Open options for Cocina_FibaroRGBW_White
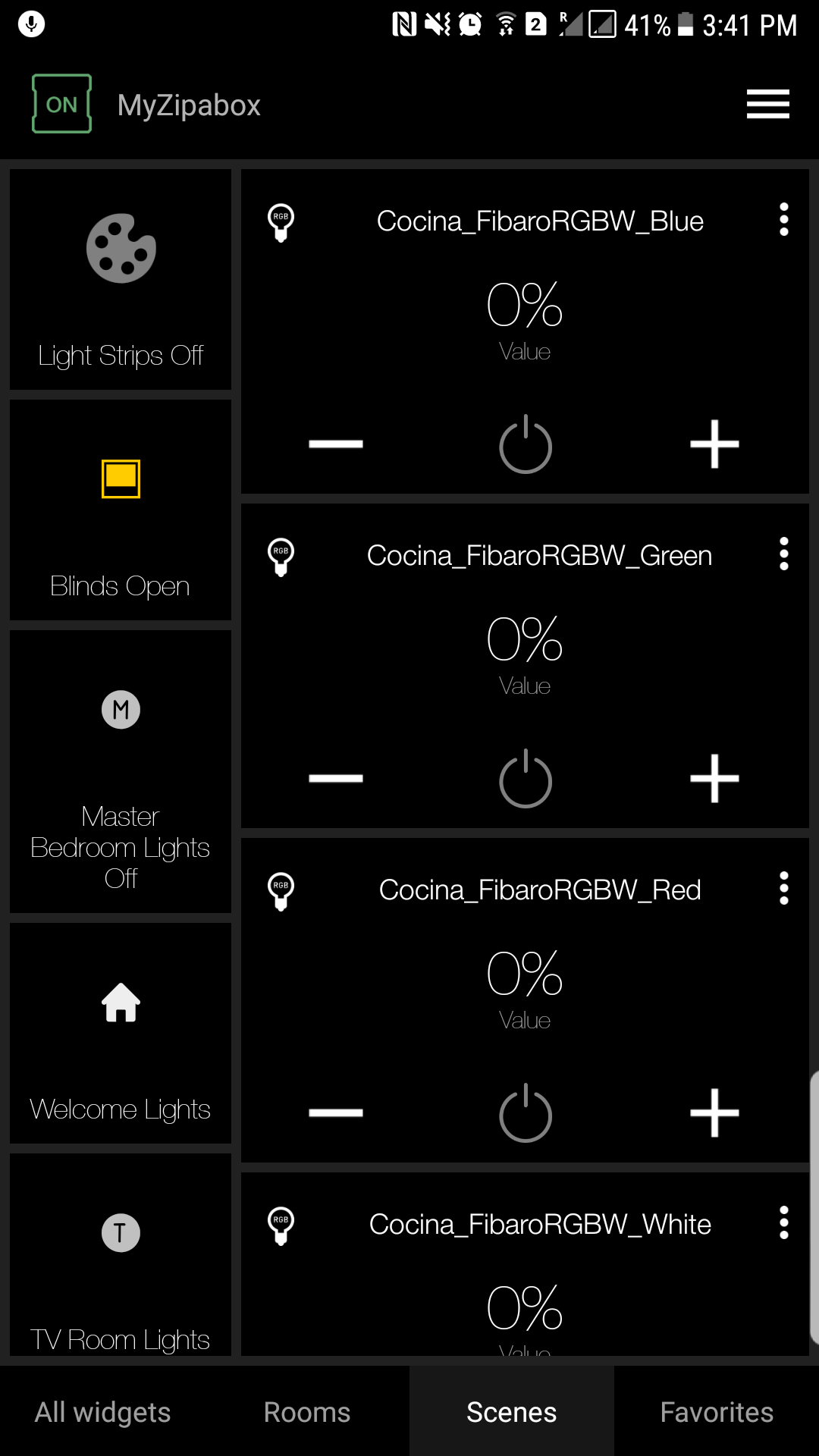The width and height of the screenshot is (819, 1456). [x=783, y=1223]
